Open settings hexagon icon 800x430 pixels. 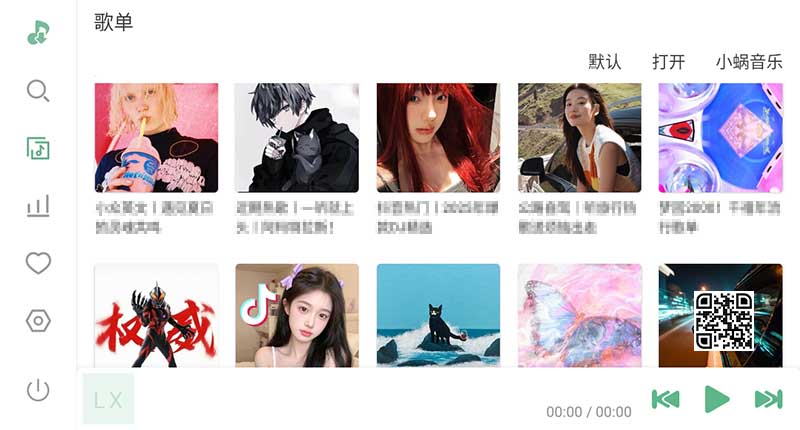click(38, 321)
